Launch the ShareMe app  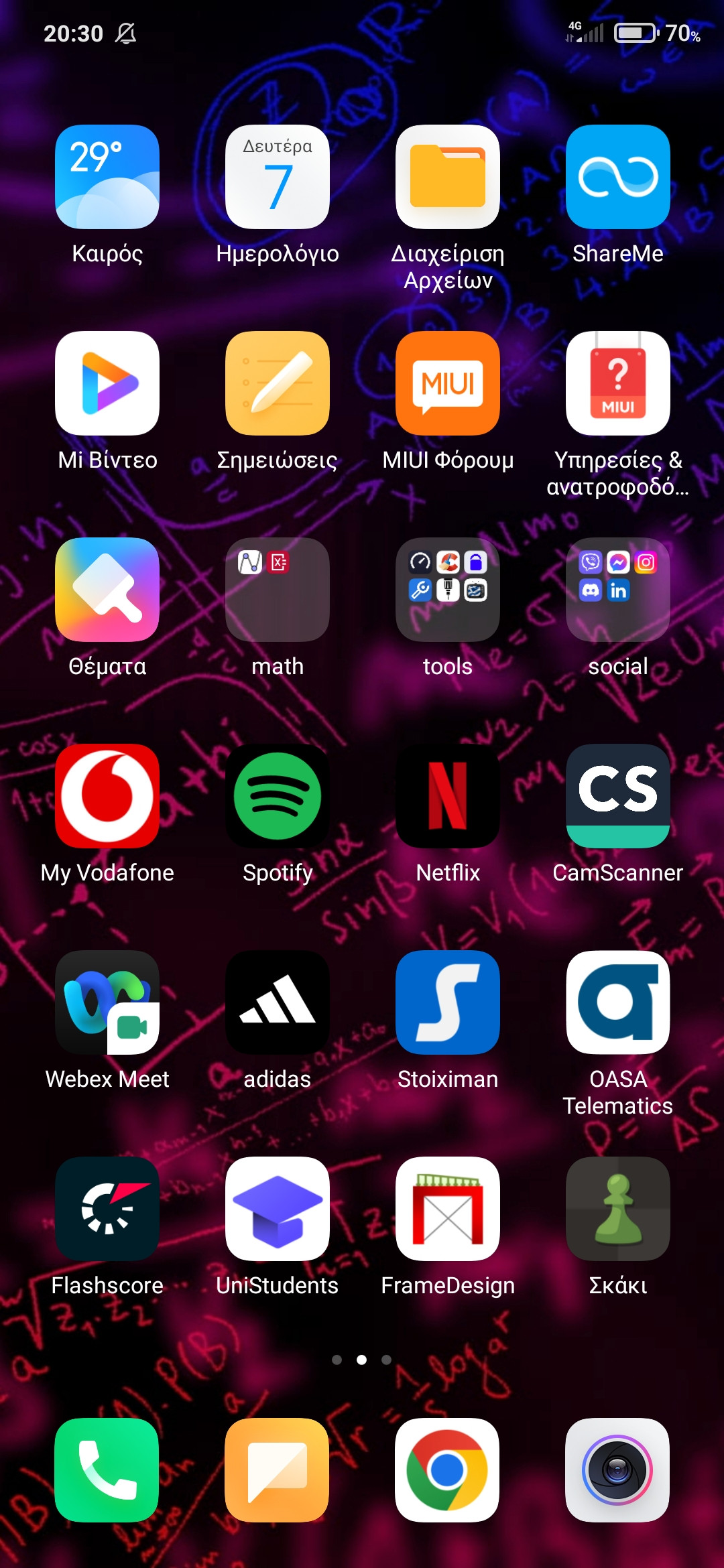click(618, 177)
